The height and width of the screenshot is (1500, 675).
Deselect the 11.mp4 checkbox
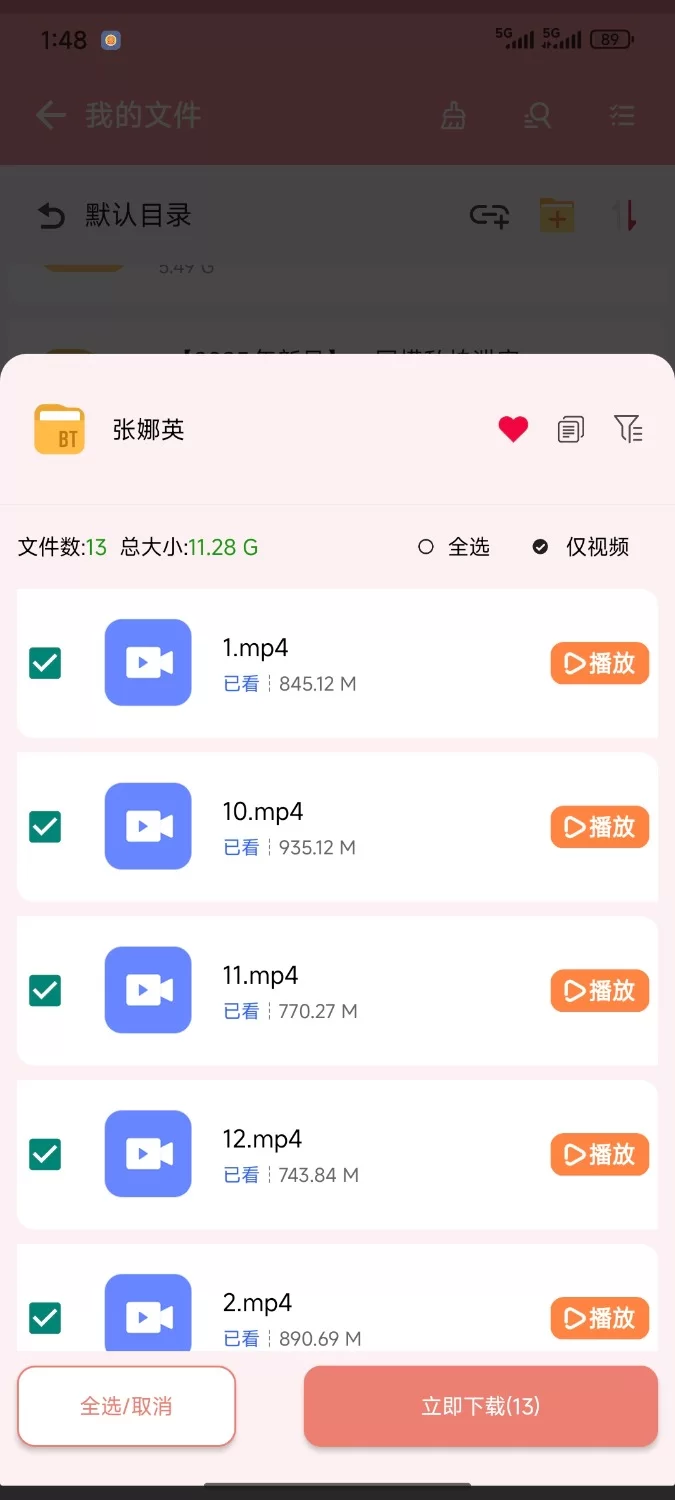(x=45, y=991)
